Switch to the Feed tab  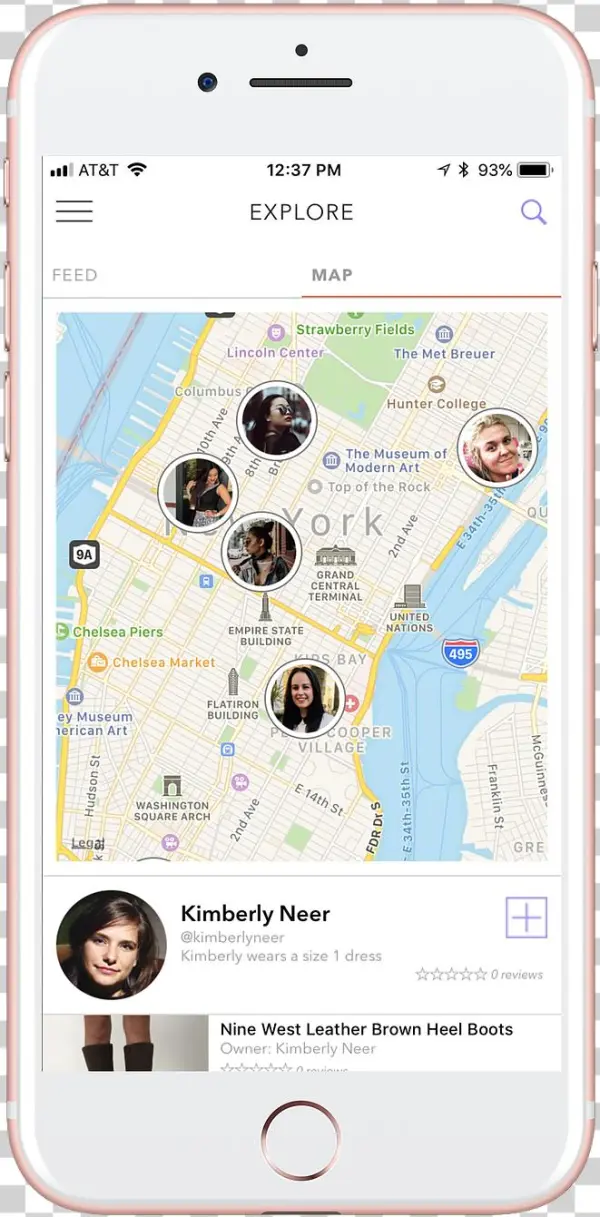pyautogui.click(x=75, y=275)
